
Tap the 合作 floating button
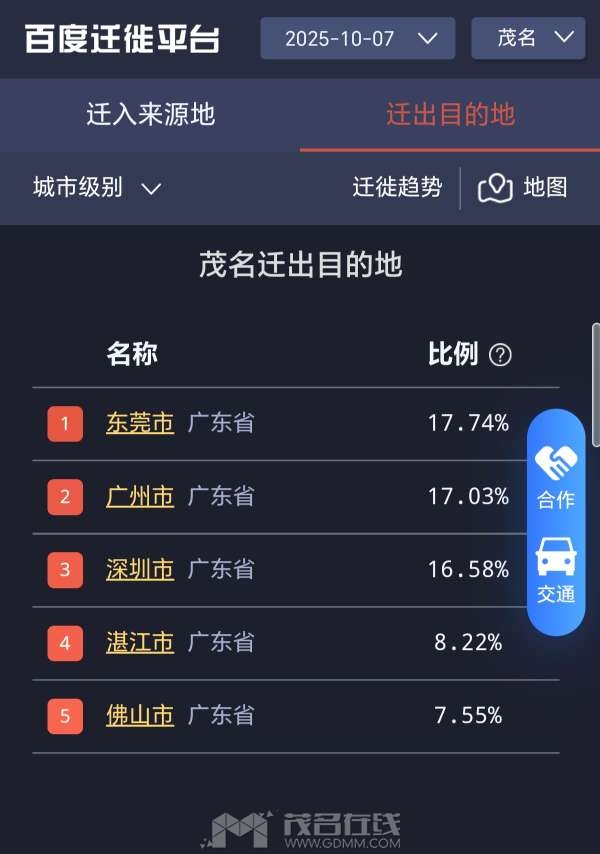point(556,477)
